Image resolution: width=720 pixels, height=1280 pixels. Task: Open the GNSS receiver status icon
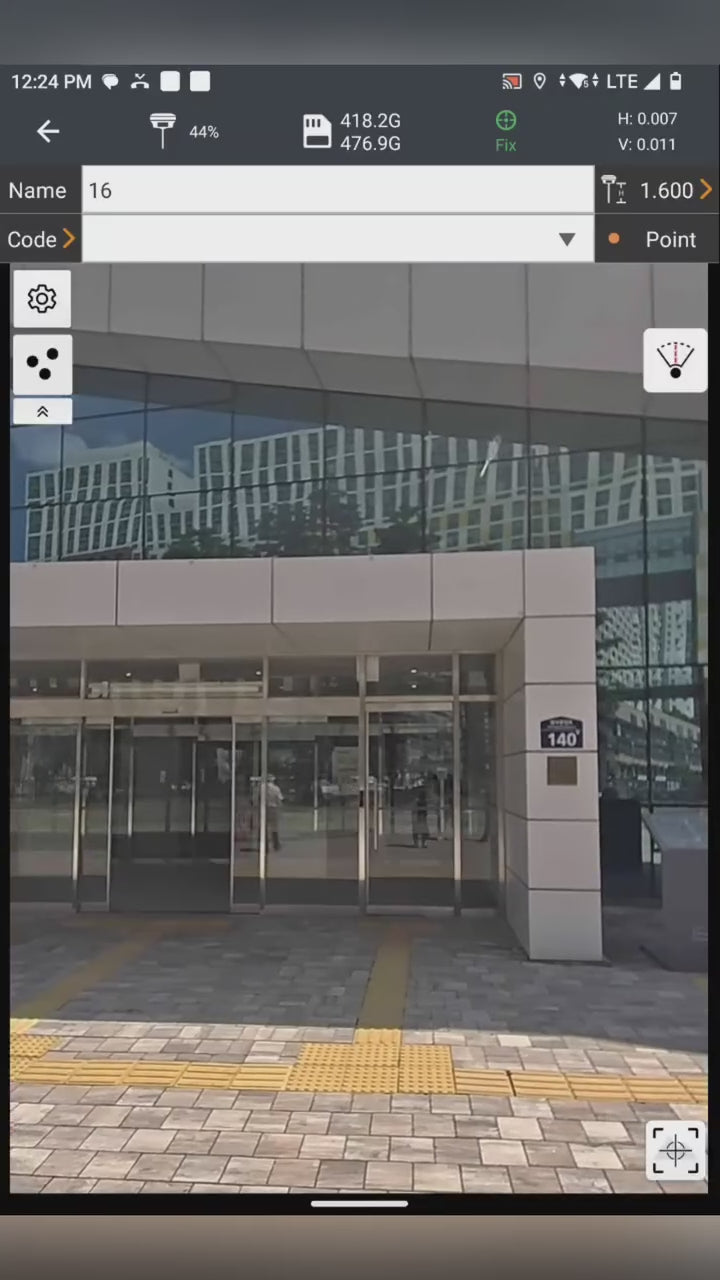(x=163, y=131)
